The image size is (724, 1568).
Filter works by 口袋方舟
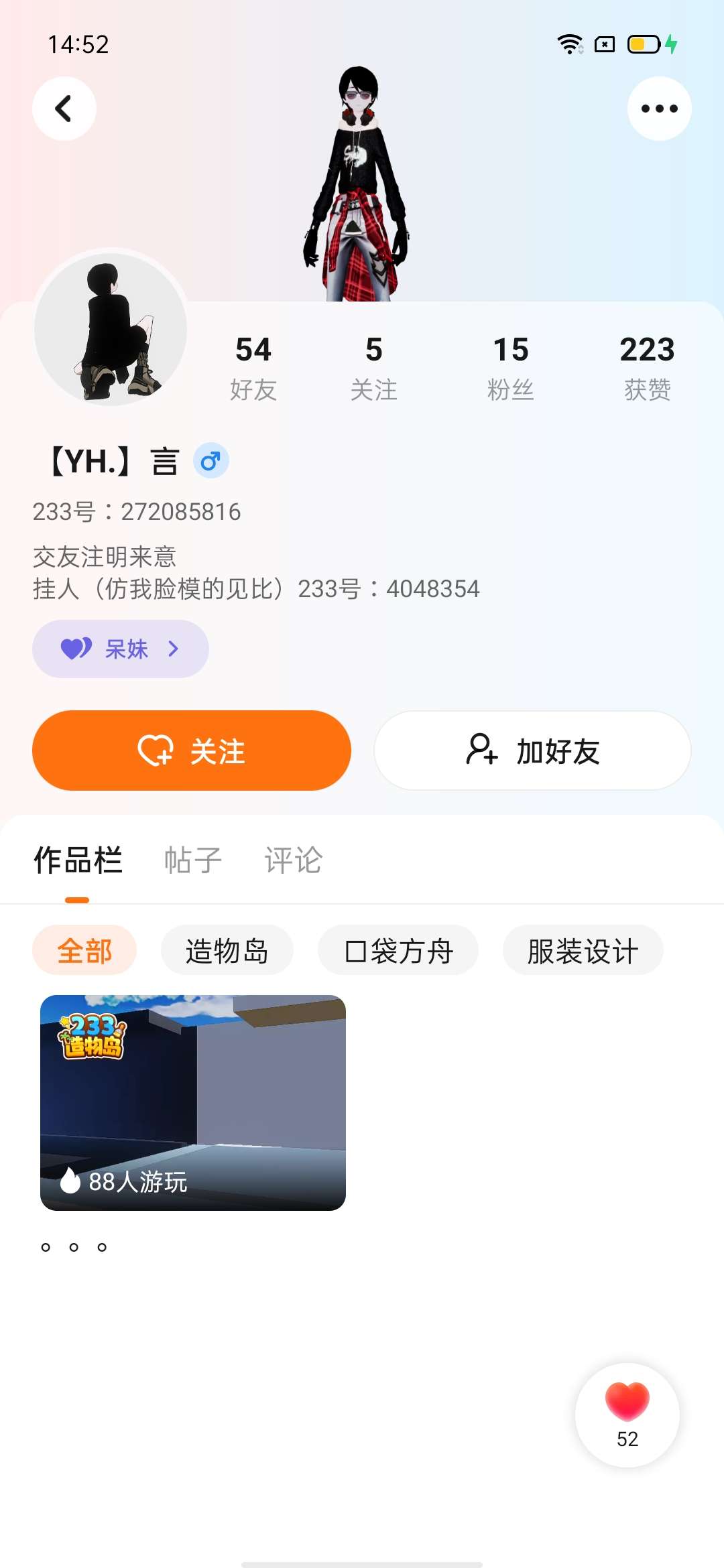coord(398,950)
